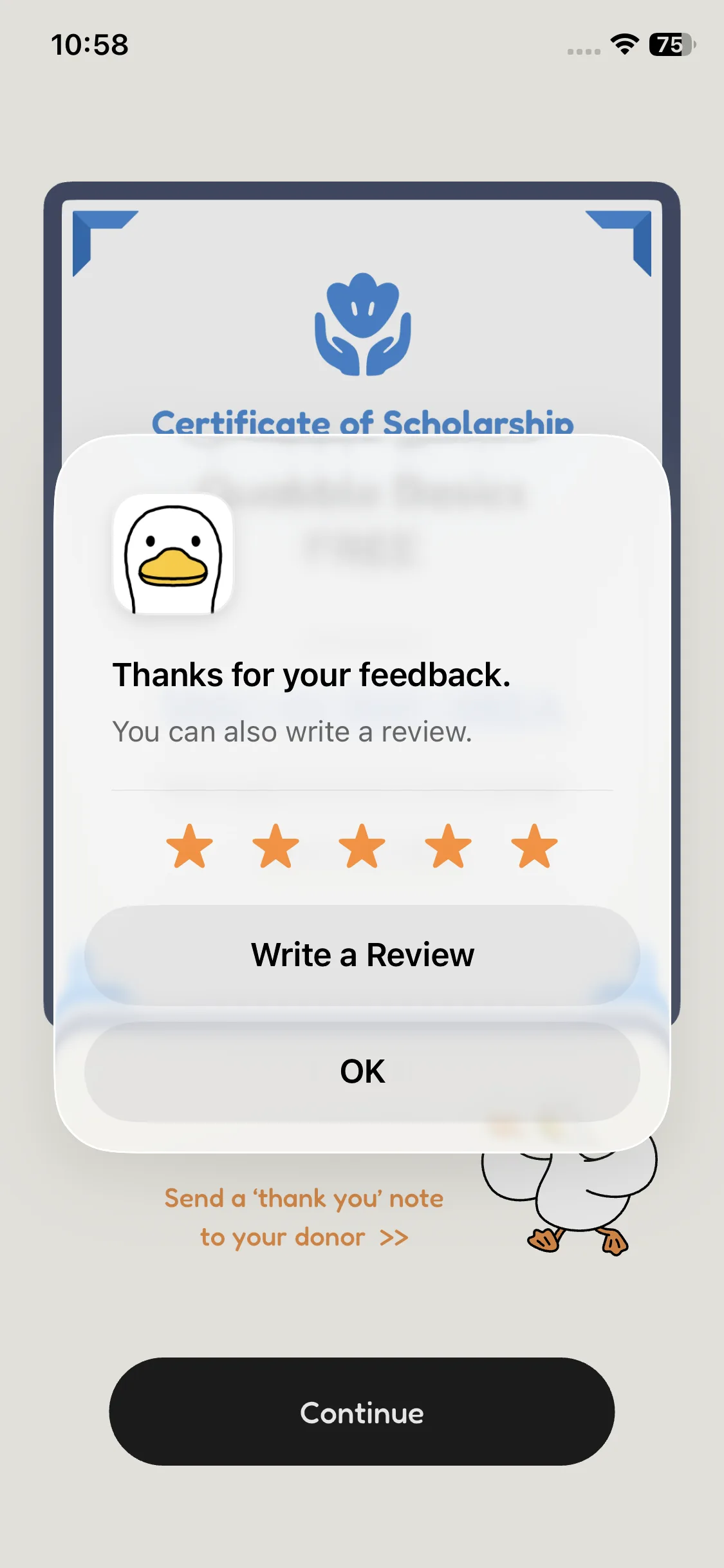Choose the fourth star rating

click(448, 846)
